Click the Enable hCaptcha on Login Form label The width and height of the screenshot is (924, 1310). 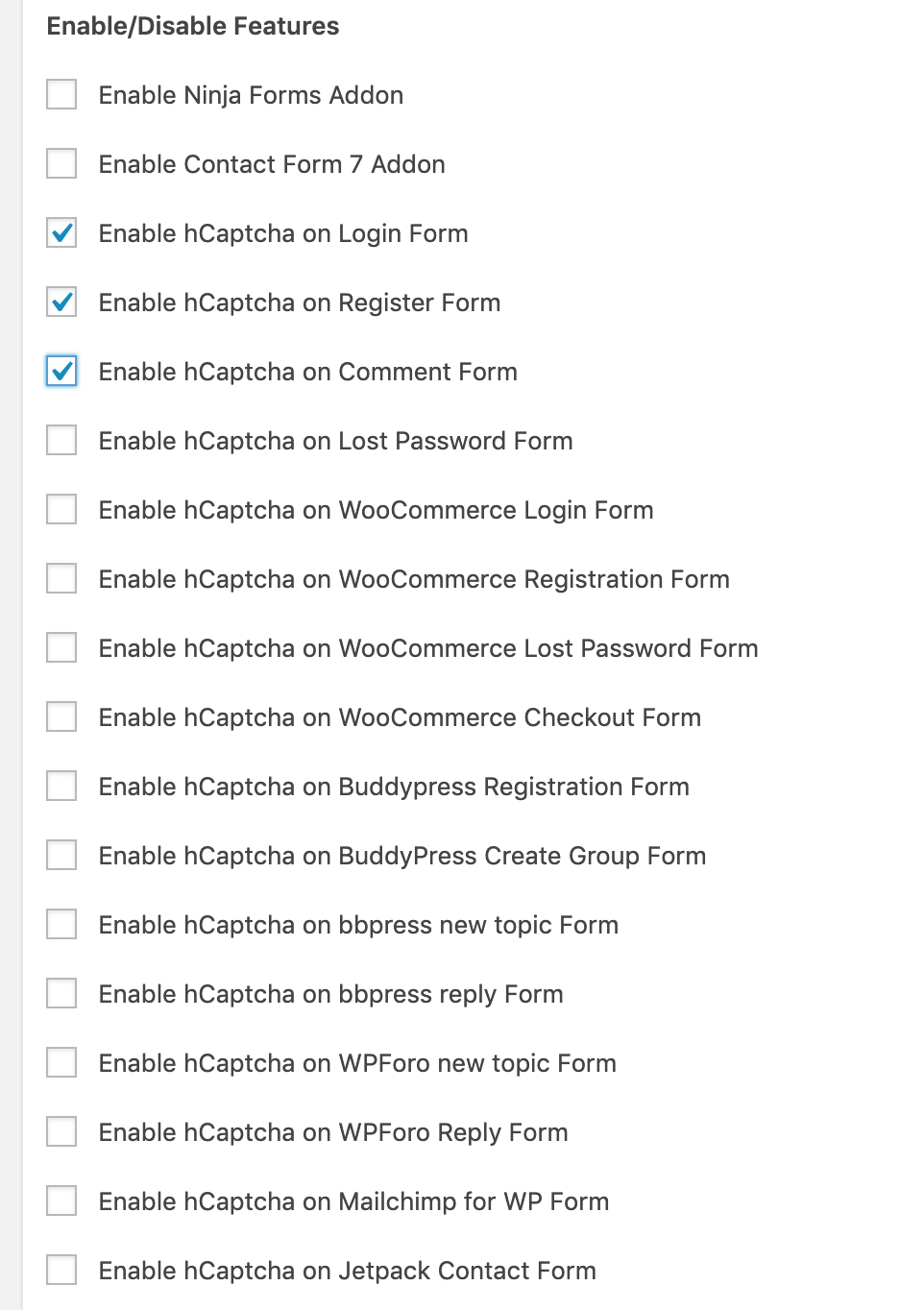pos(282,232)
